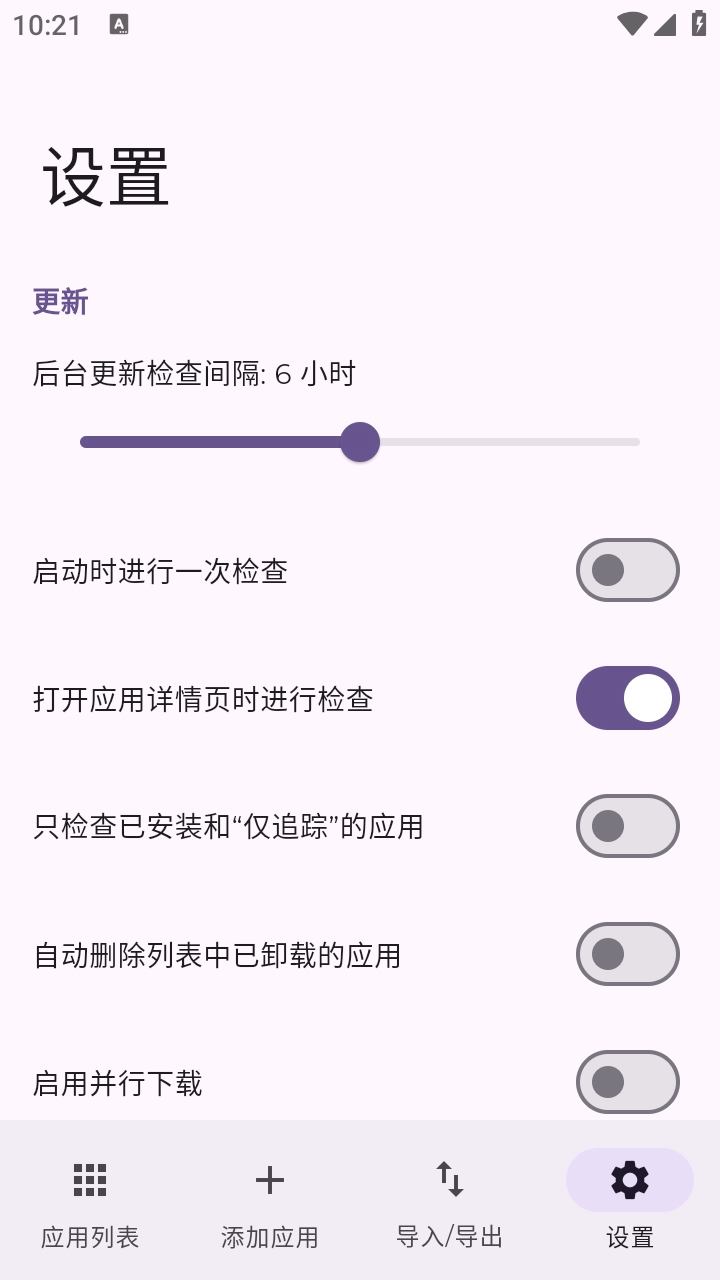This screenshot has height=1280, width=720.
Task: Select the 设置 tab
Action: point(630,1200)
